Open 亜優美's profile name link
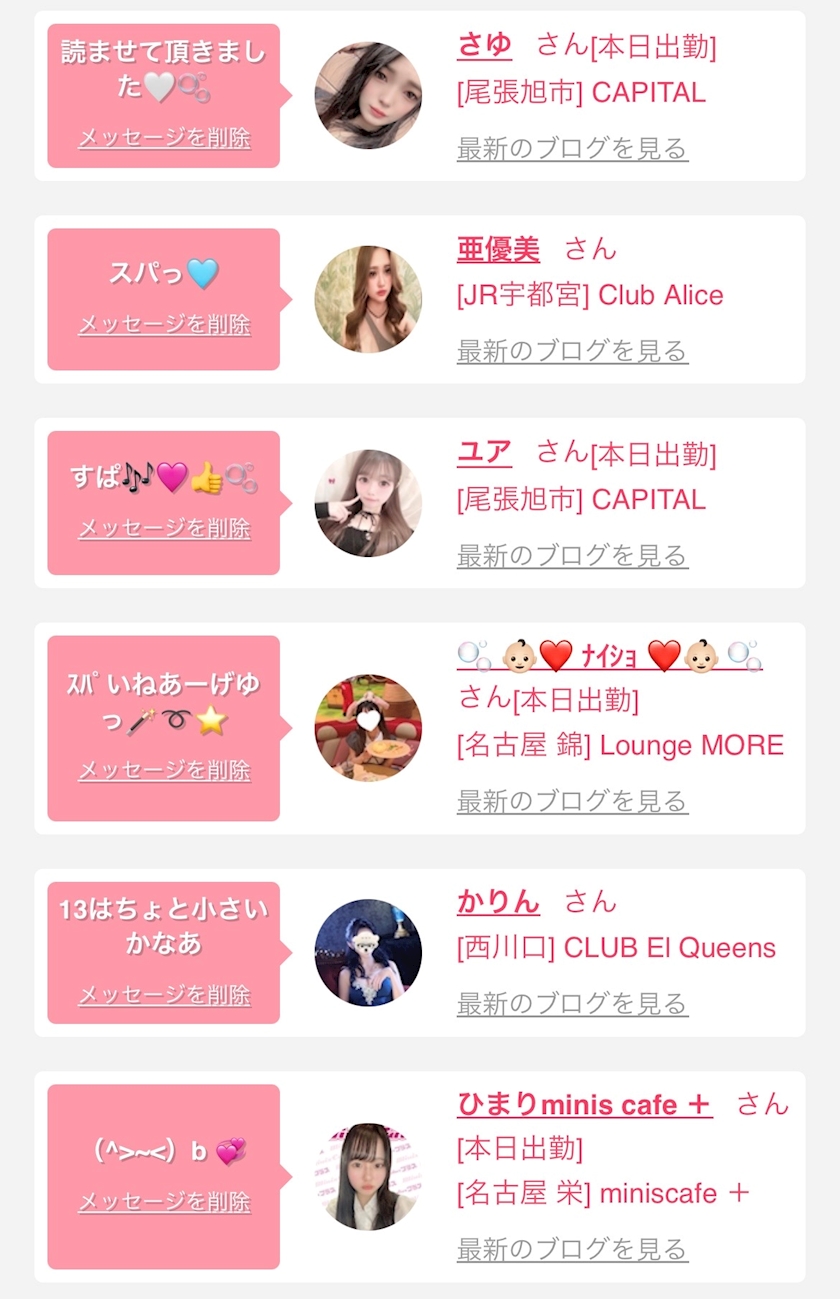This screenshot has height=1299, width=840. [x=498, y=250]
